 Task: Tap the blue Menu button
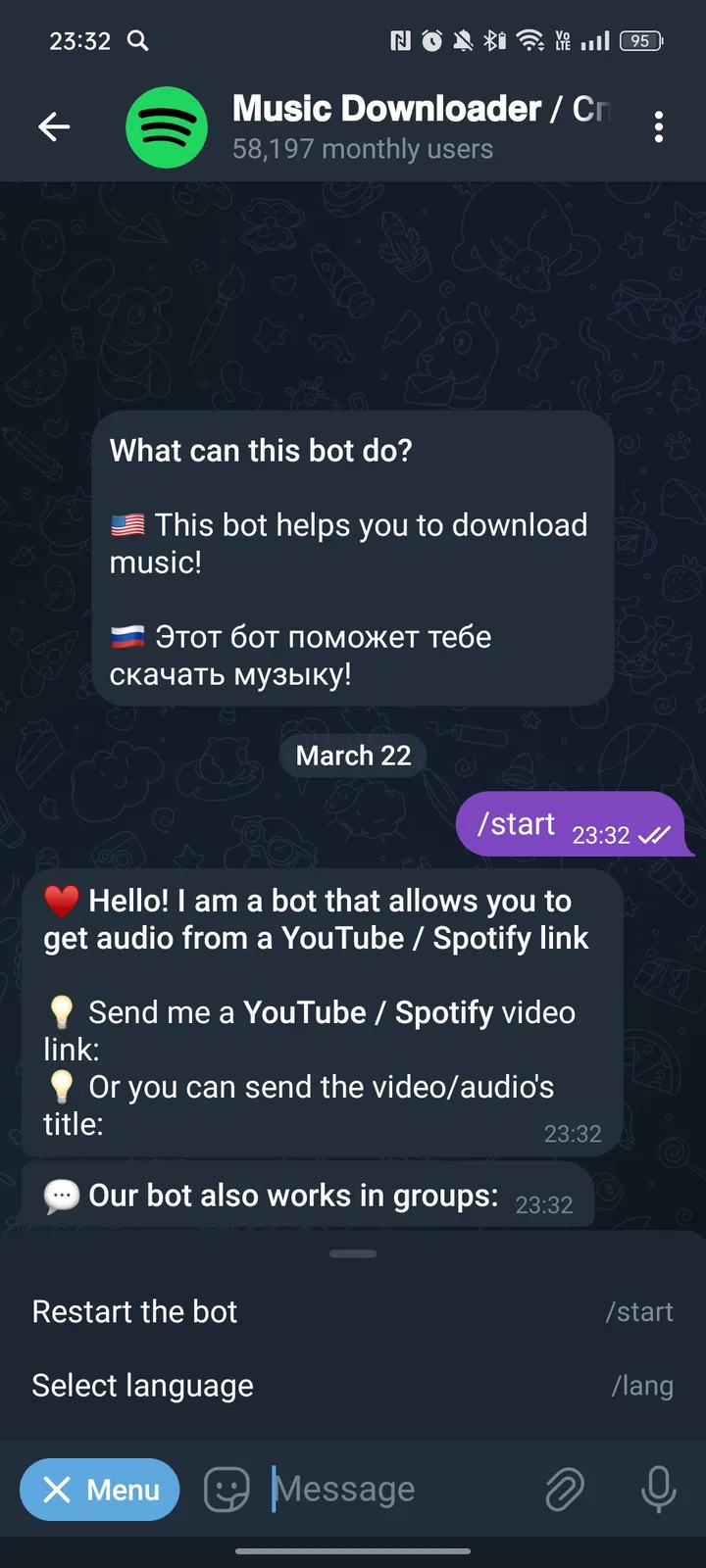pyautogui.click(x=99, y=1490)
